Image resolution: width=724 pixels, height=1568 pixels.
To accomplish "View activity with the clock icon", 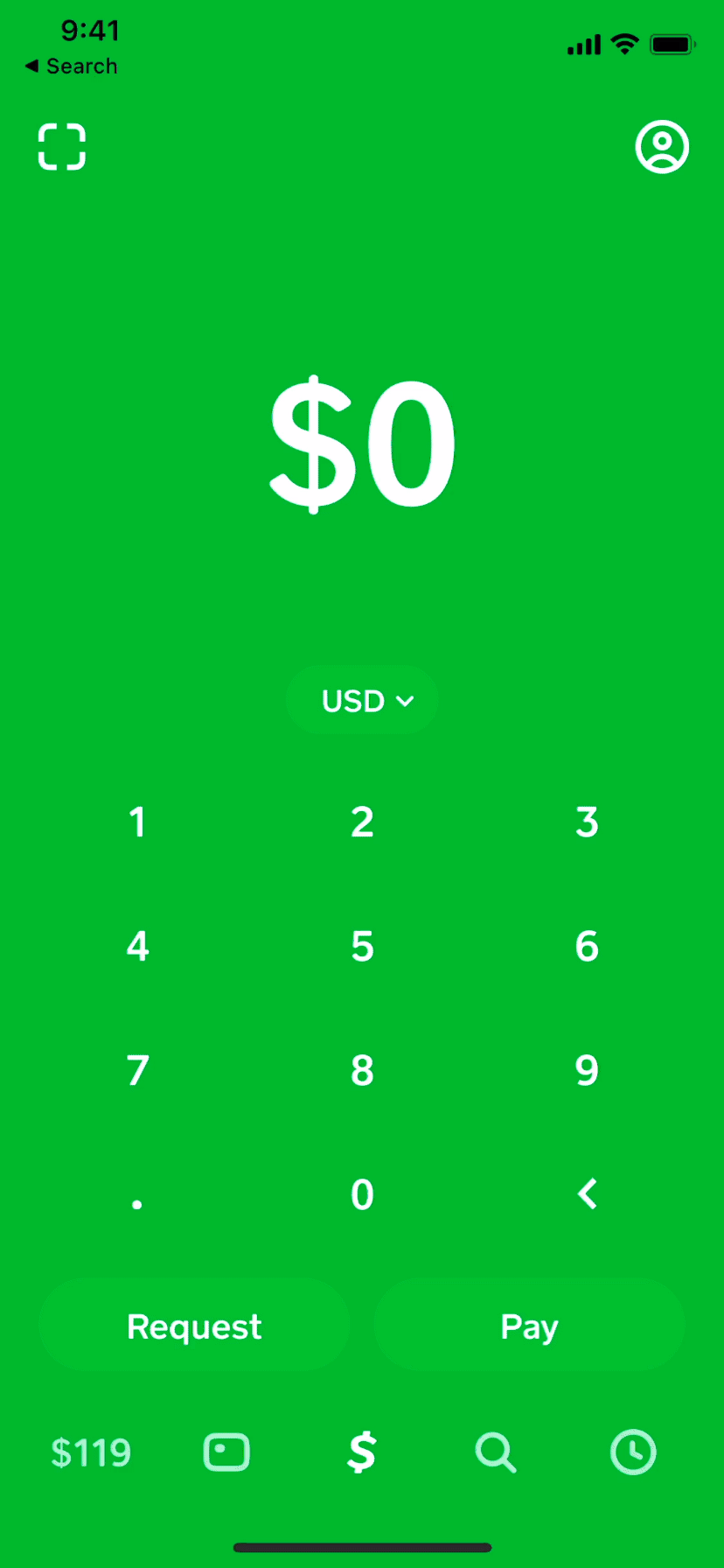I will point(632,1452).
